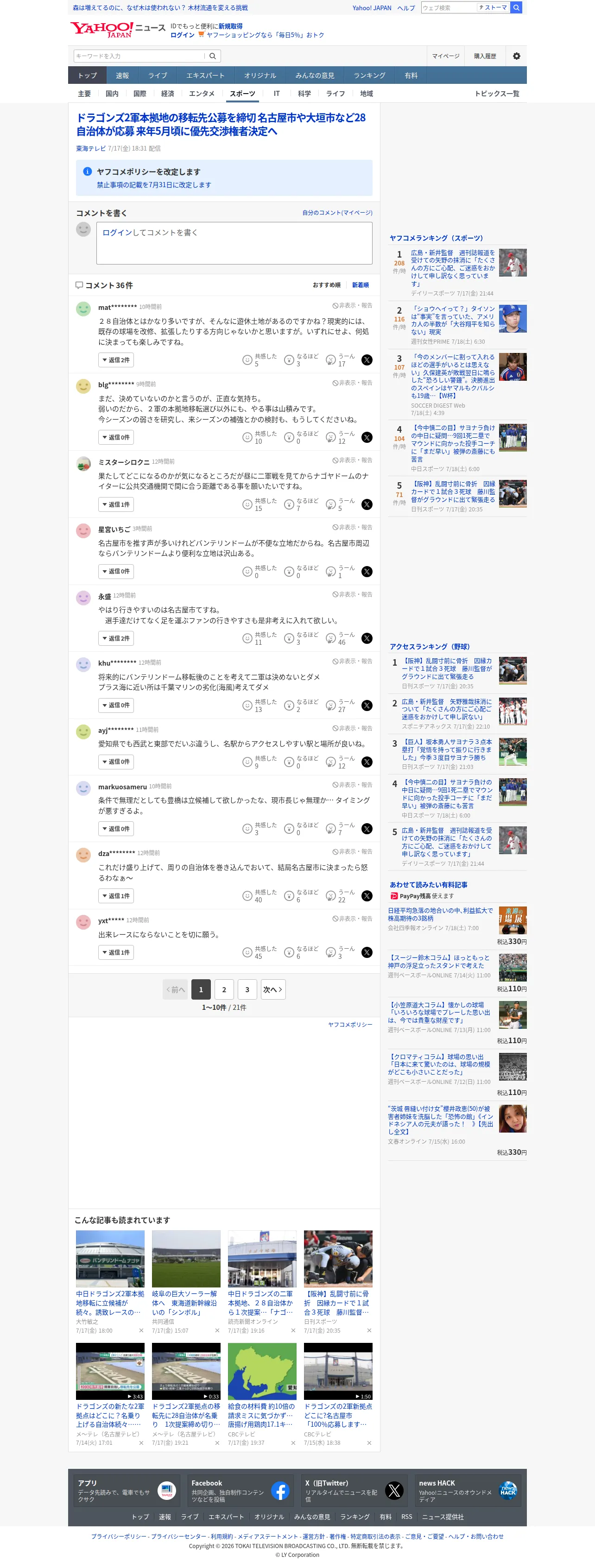This screenshot has height=1568, width=595.
Task: Sort comments by 新着順
Action: pos(360,285)
